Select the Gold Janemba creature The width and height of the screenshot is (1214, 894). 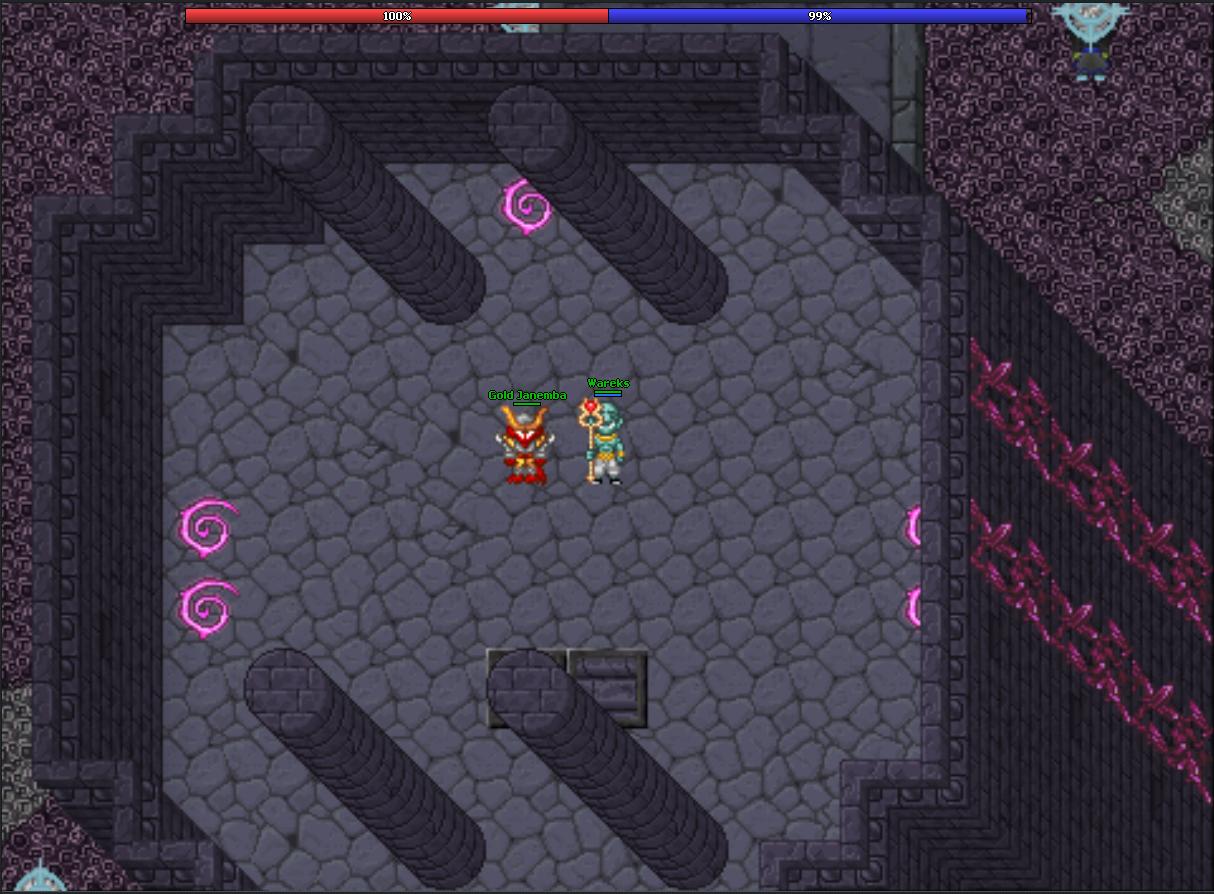526,447
